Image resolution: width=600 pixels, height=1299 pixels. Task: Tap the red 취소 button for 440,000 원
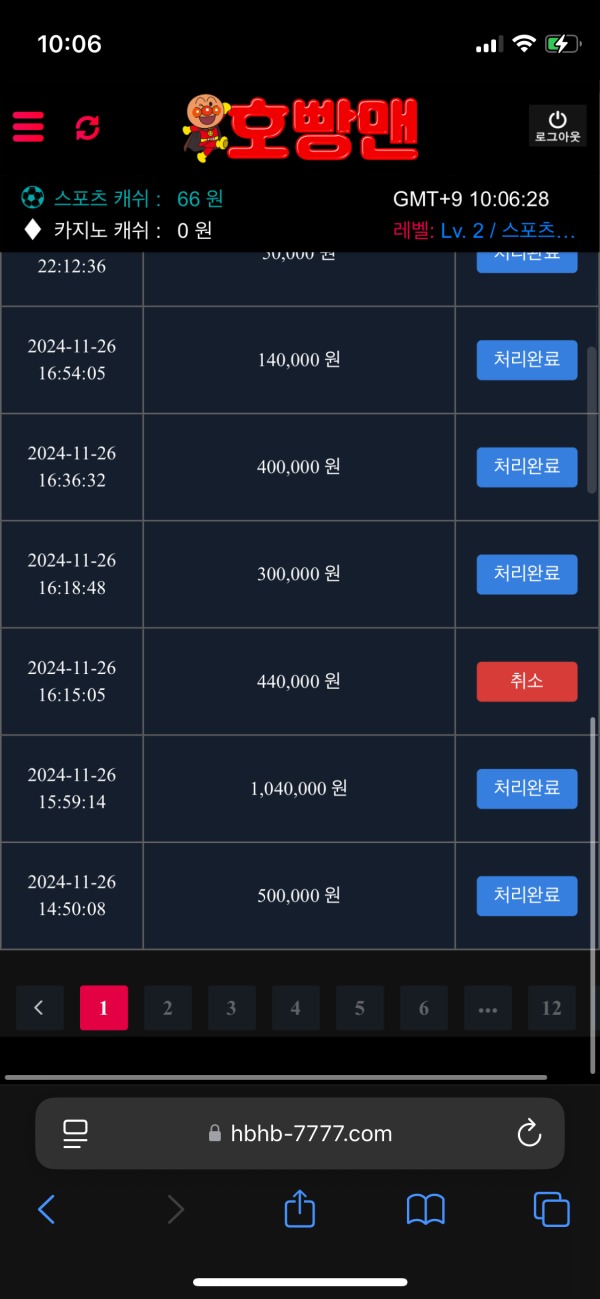[527, 681]
